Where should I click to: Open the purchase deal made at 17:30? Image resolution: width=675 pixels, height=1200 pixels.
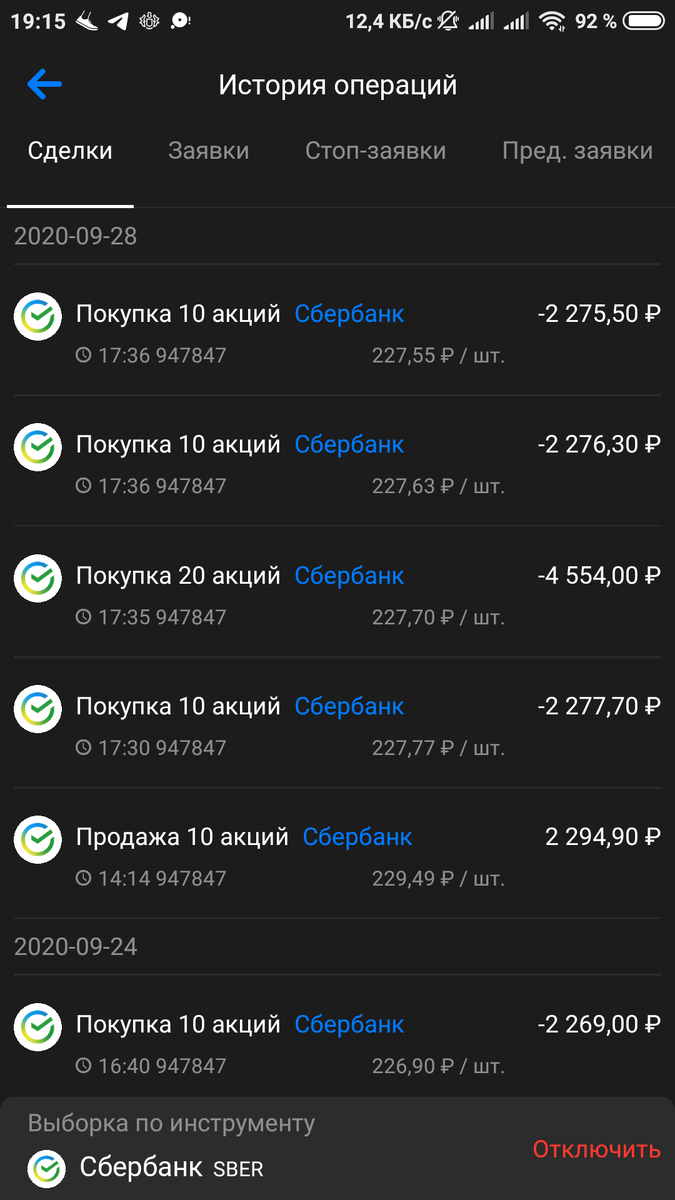coord(337,723)
